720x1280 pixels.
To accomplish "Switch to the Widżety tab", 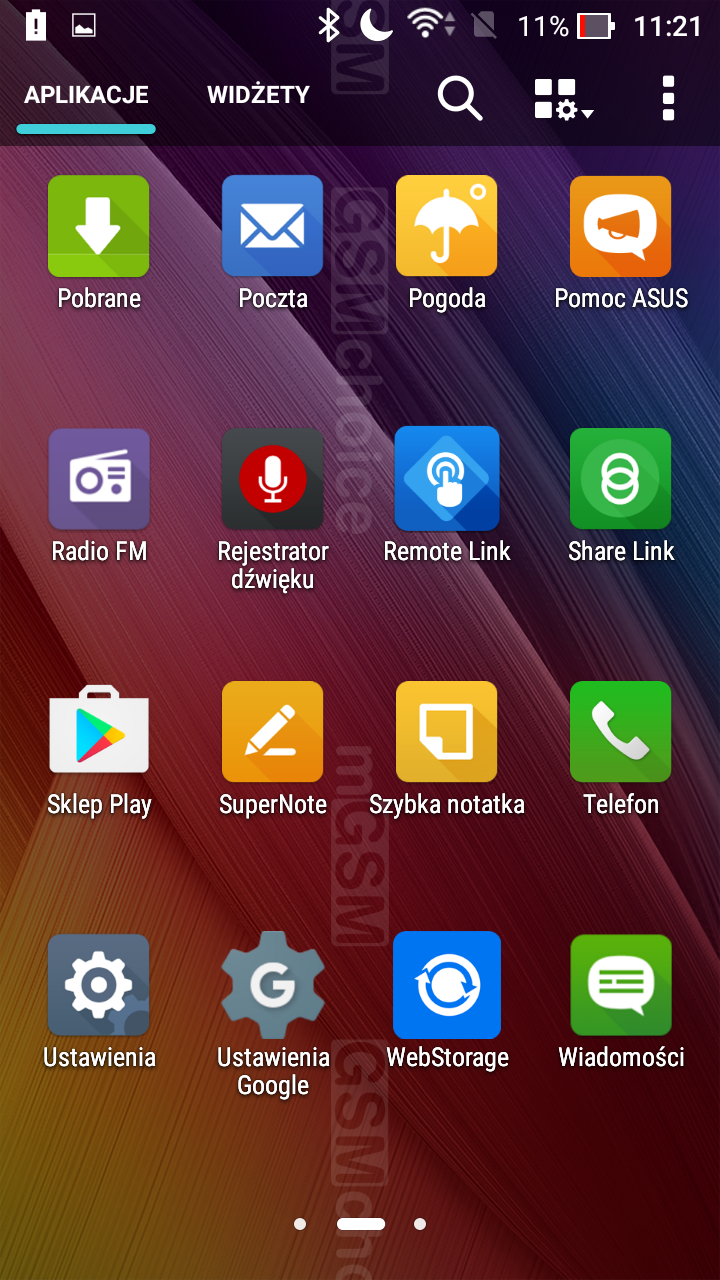I will (258, 96).
